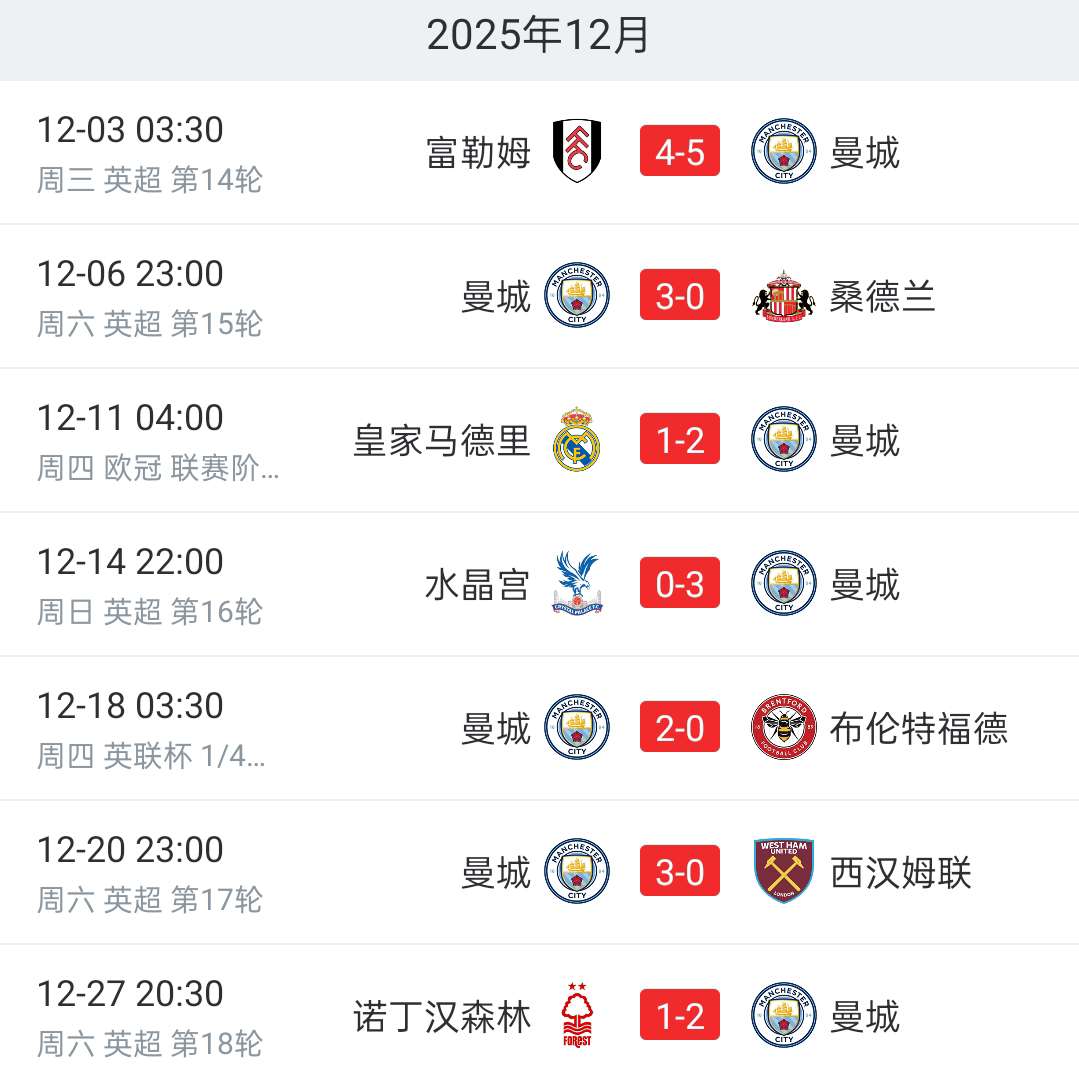
Task: Open the Man City 2-0 Brentford cup match
Action: [x=679, y=729]
